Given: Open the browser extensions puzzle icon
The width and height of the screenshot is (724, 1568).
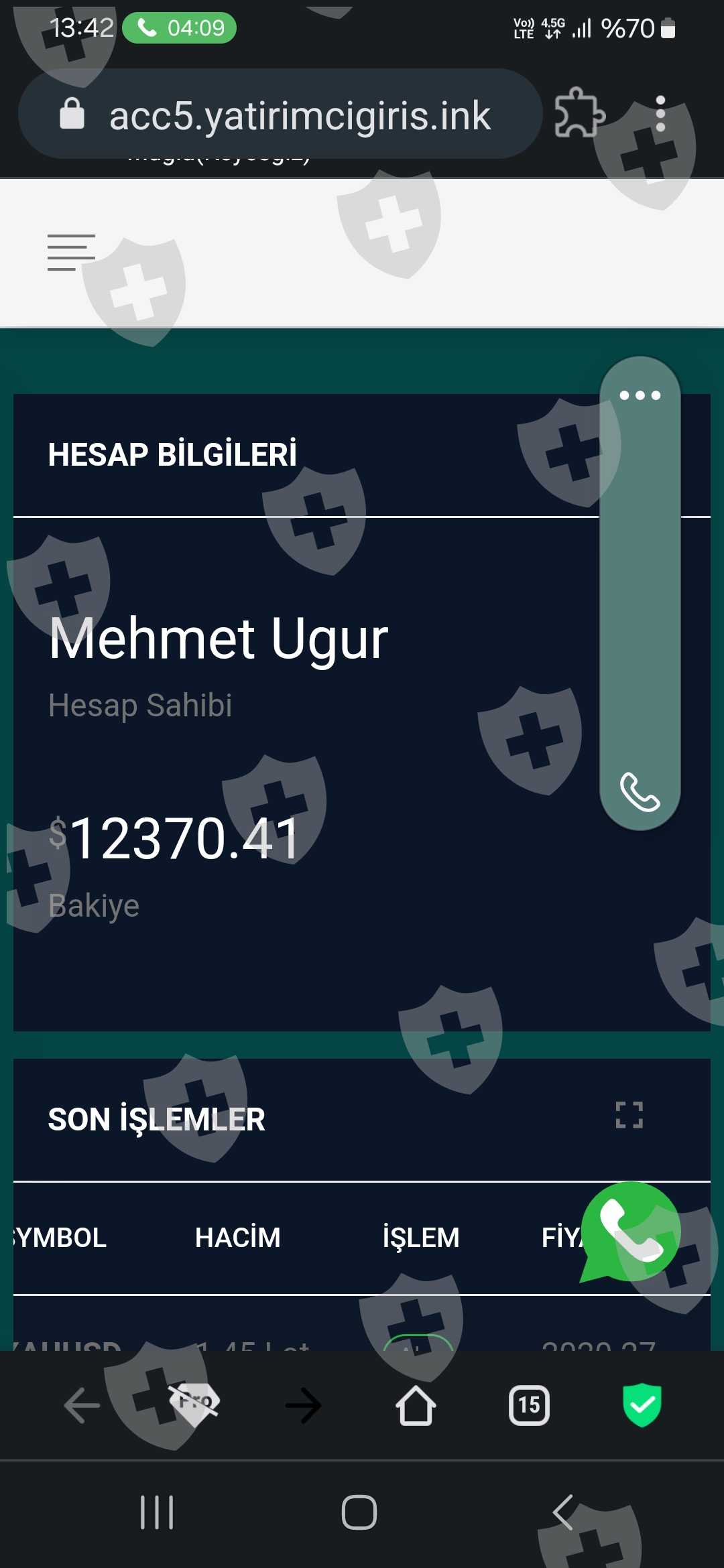Looking at the screenshot, I should (x=578, y=113).
